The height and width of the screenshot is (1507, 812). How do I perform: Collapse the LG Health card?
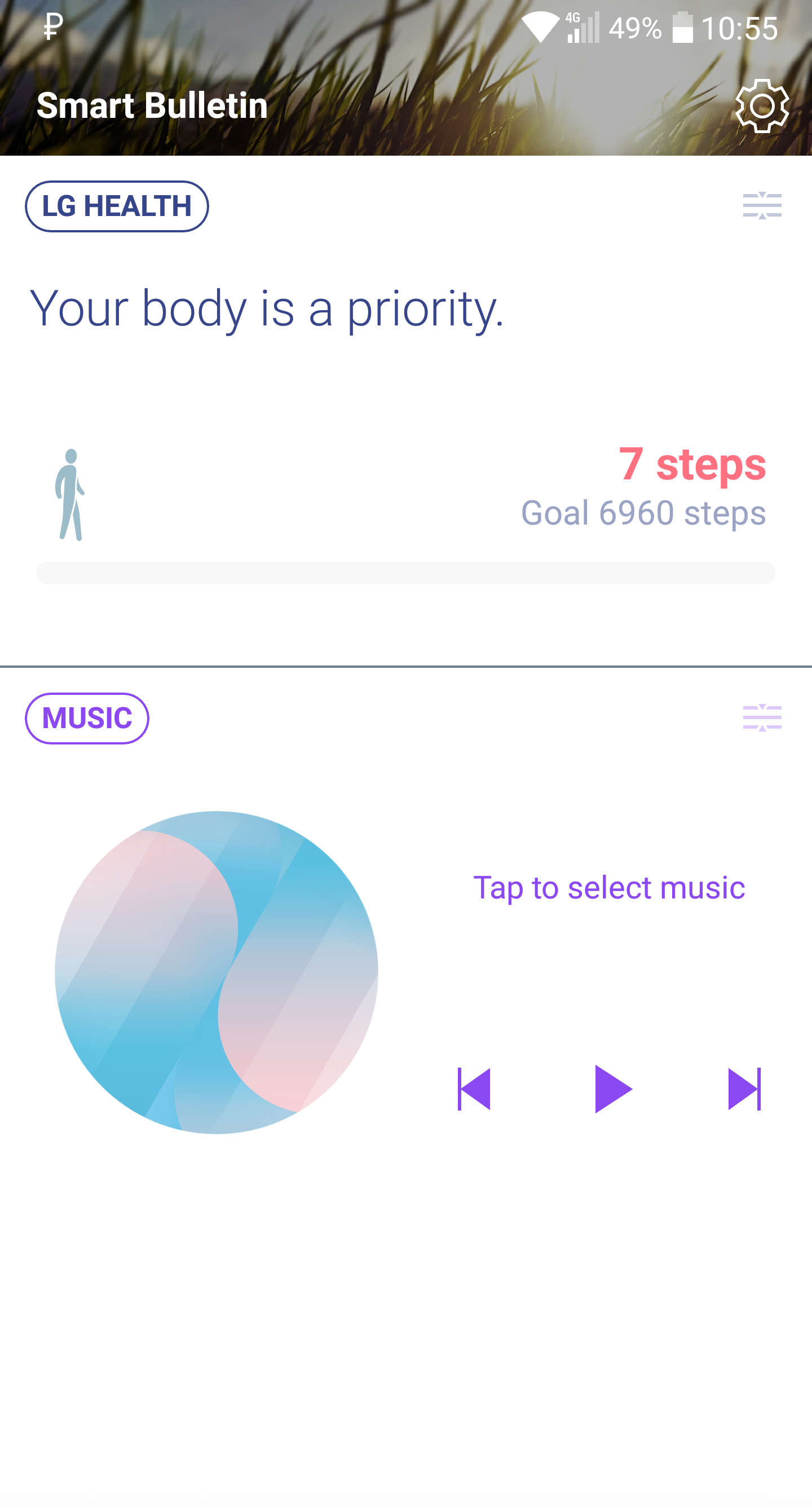pyautogui.click(x=762, y=206)
